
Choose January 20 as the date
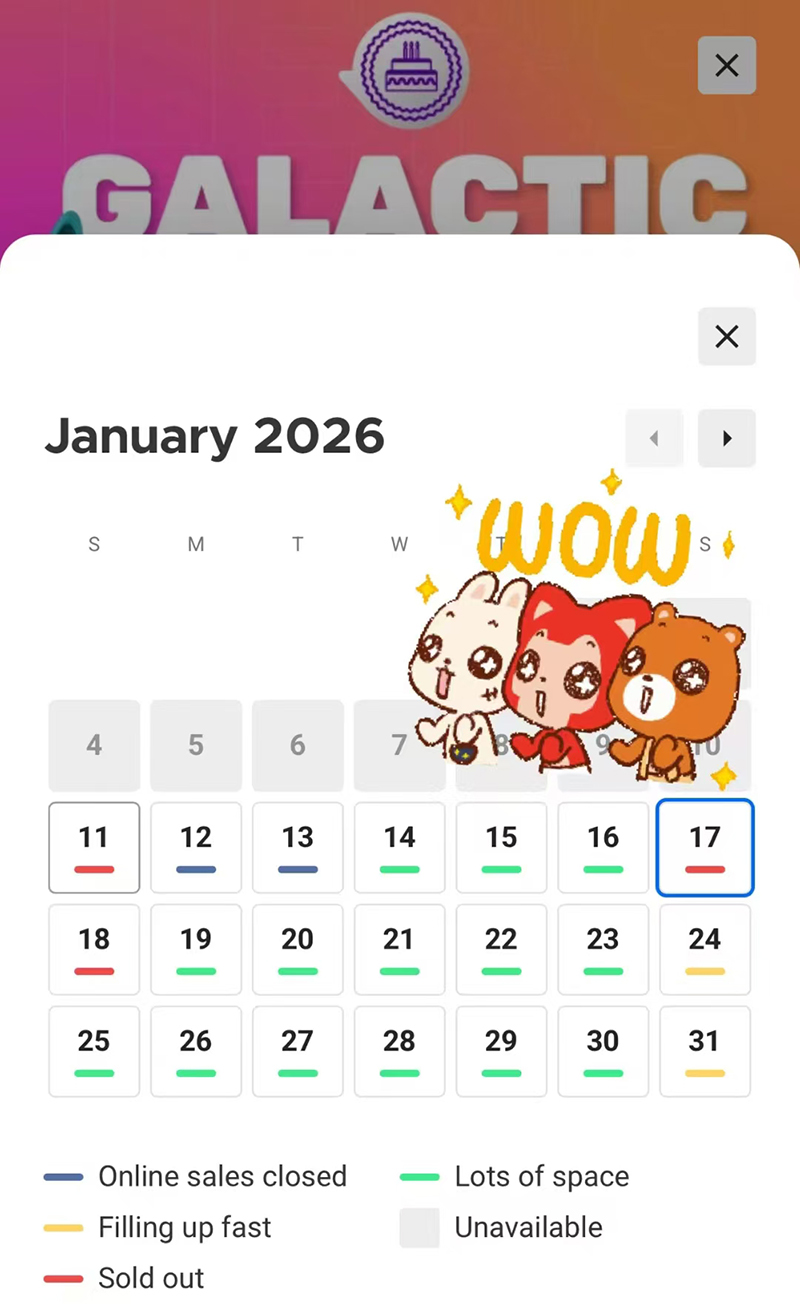click(297, 949)
